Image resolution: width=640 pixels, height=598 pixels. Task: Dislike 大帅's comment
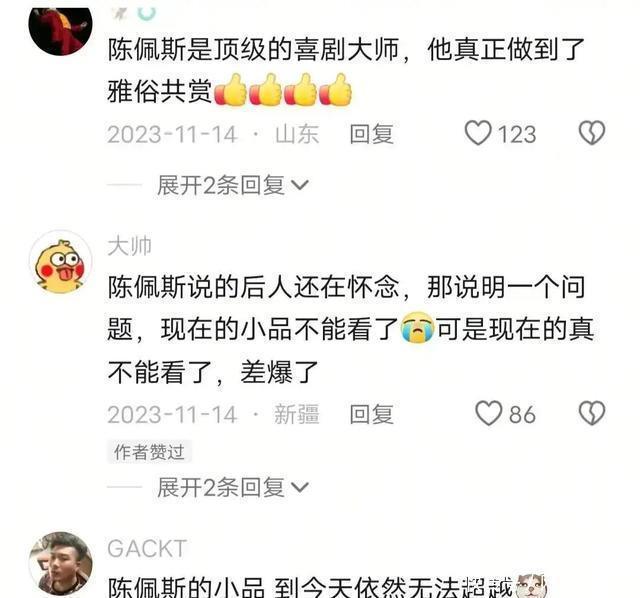pyautogui.click(x=591, y=413)
